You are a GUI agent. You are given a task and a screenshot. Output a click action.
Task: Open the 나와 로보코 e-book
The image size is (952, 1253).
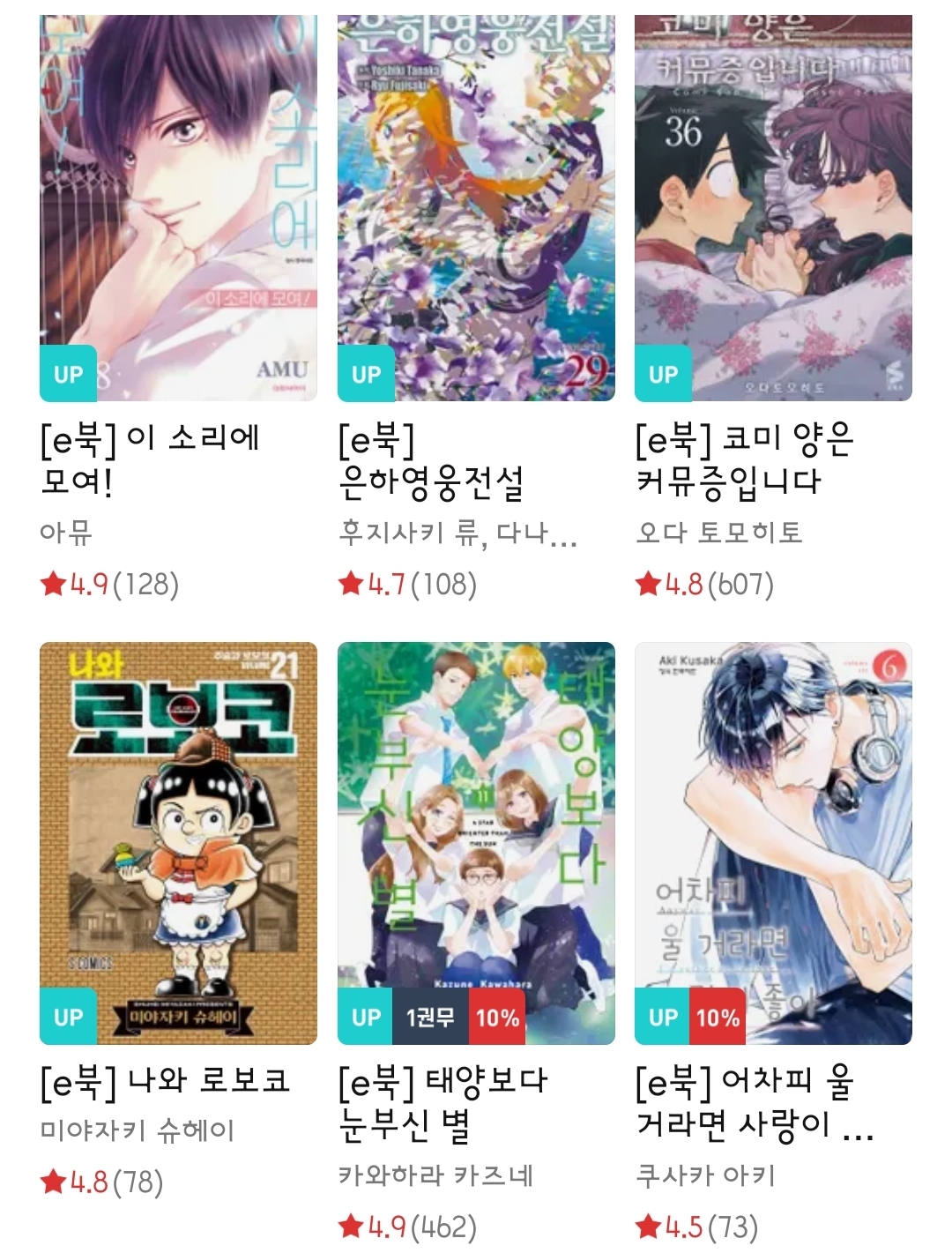pos(178,843)
